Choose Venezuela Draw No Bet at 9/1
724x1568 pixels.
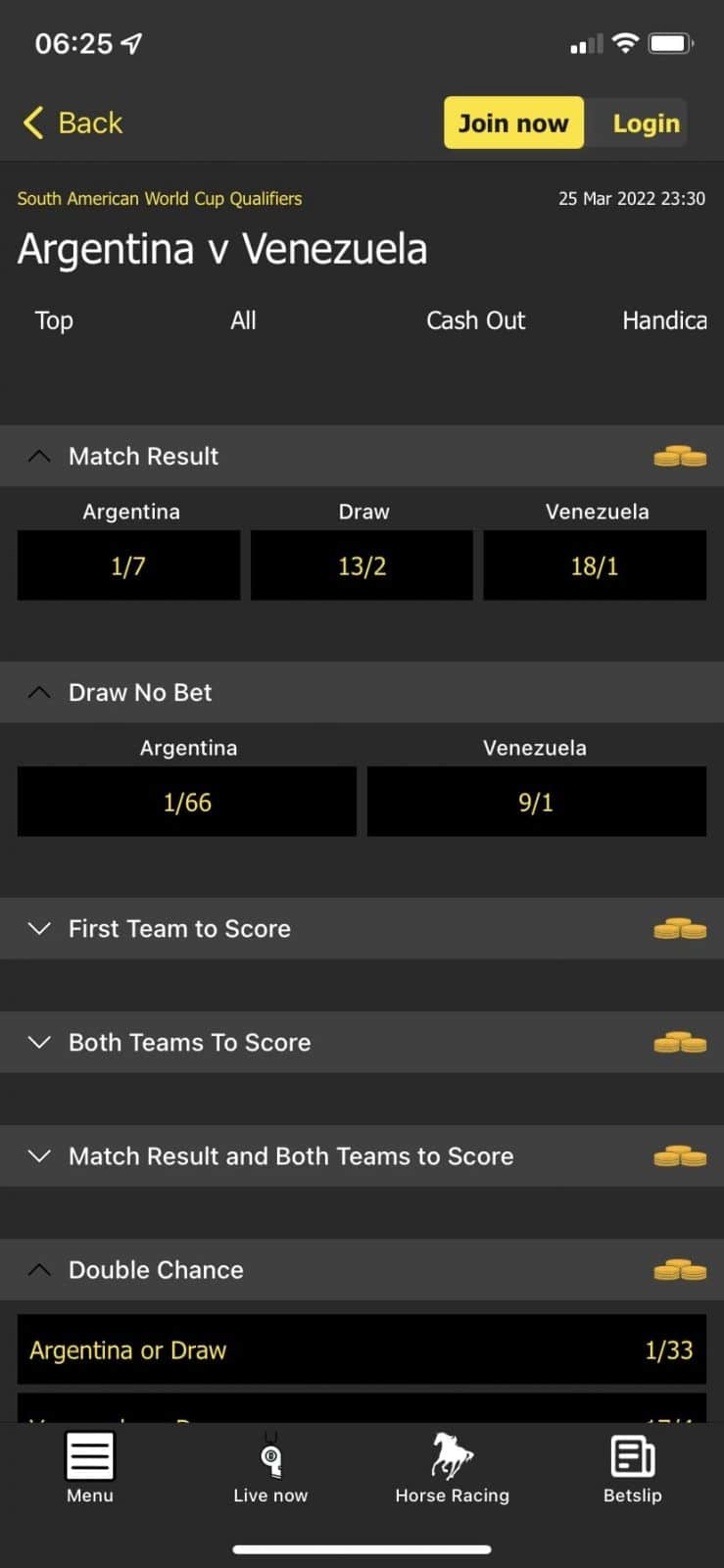pos(536,802)
